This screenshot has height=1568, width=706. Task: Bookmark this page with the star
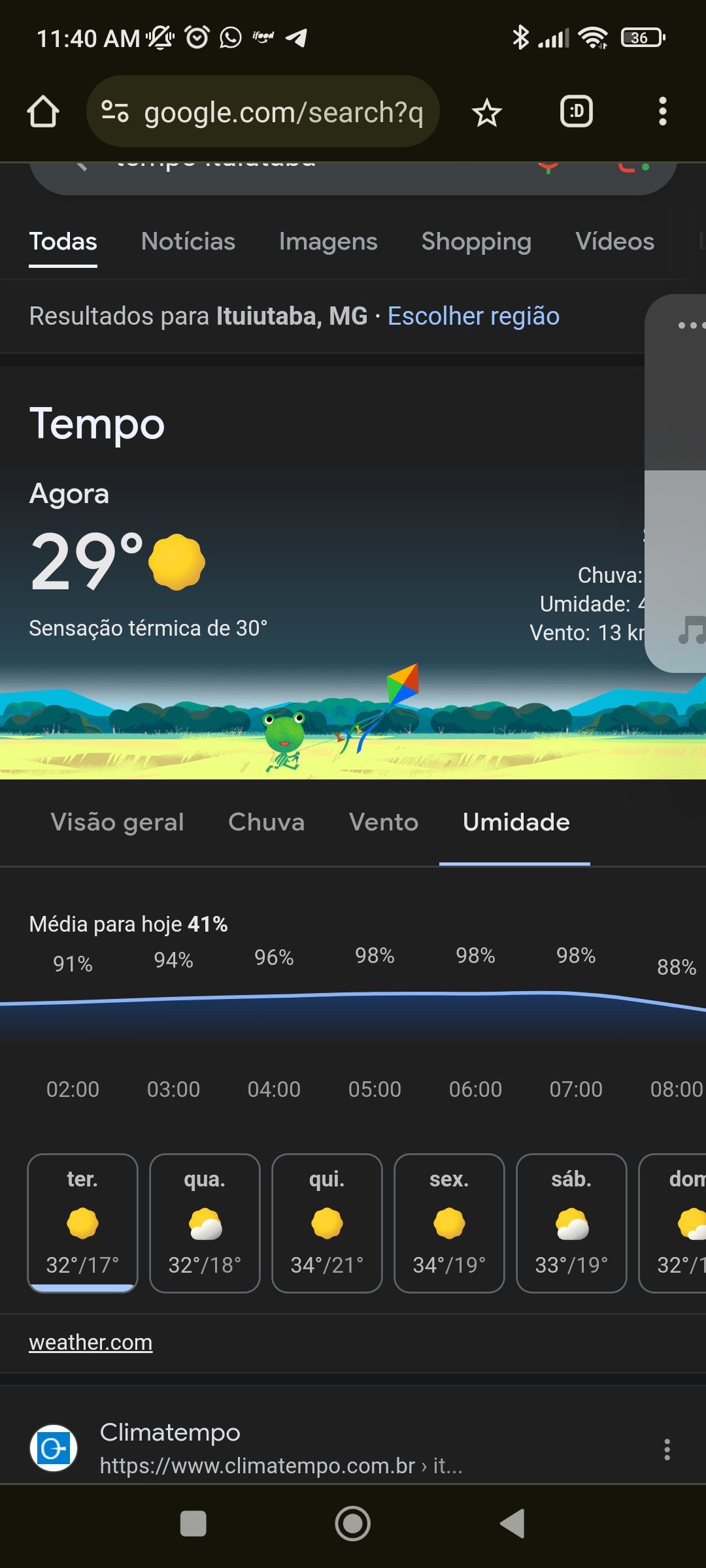click(x=487, y=113)
